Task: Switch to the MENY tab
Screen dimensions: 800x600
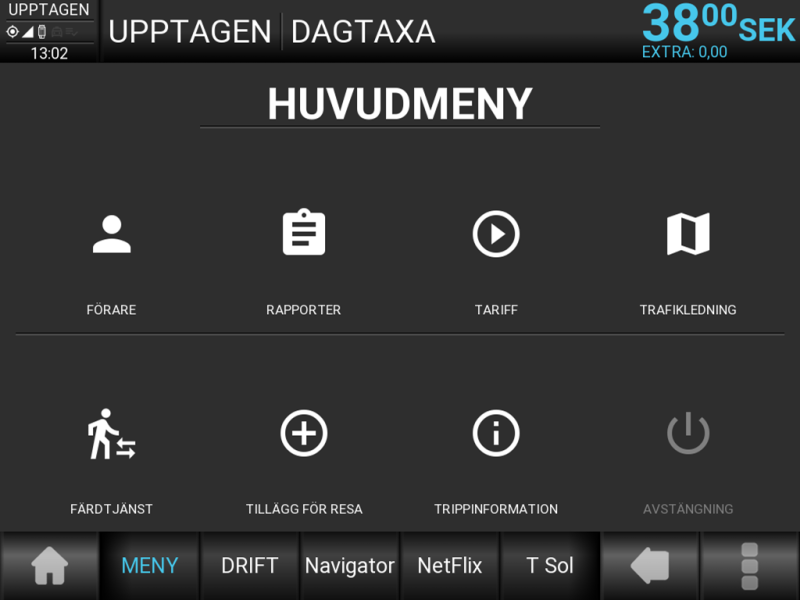Action: [149, 565]
